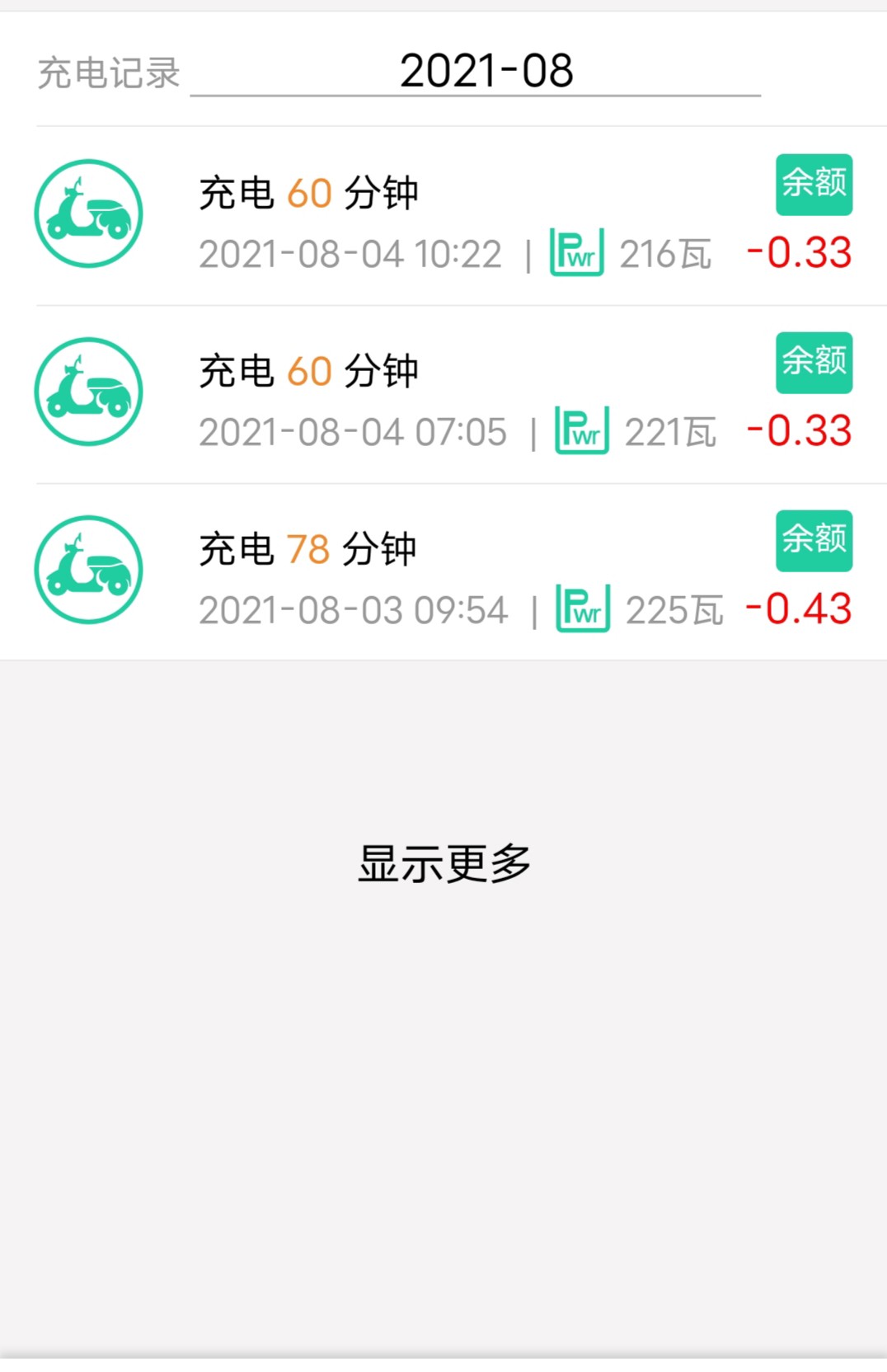The height and width of the screenshot is (1372, 887).
Task: Tap 显示更多 to load more records
Action: coord(443,863)
